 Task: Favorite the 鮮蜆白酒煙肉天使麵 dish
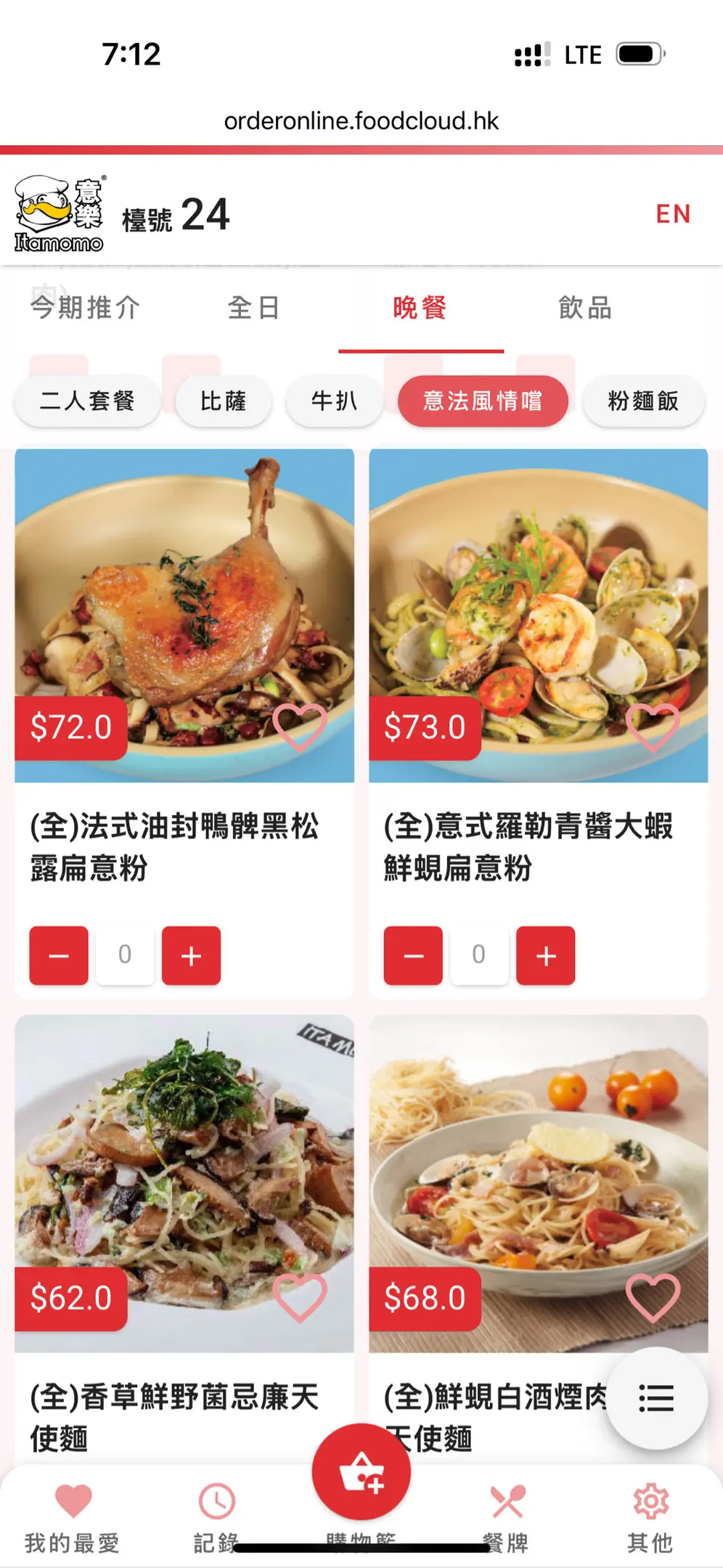point(653,1297)
